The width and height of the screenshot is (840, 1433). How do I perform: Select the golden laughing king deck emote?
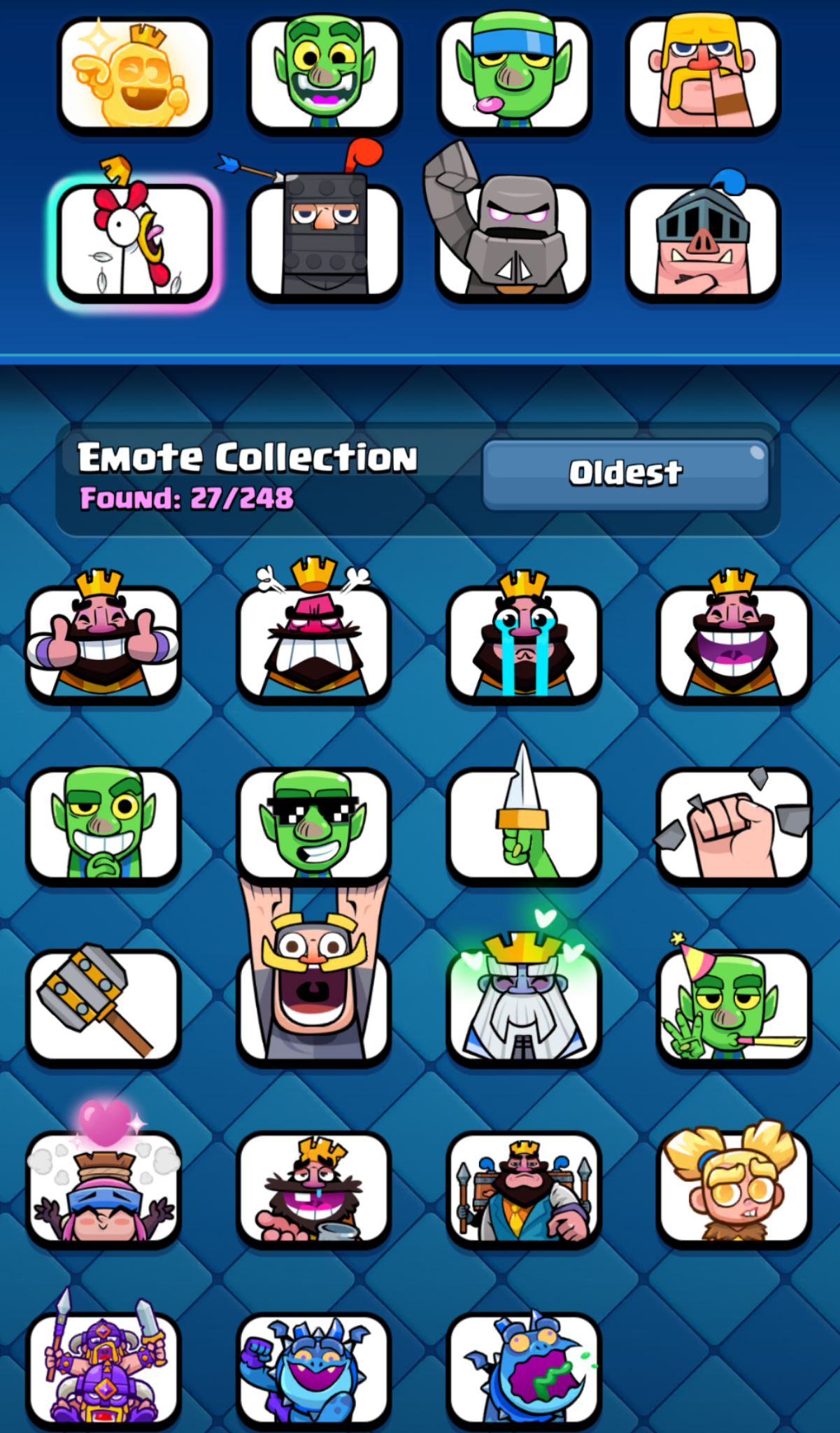coord(134,75)
